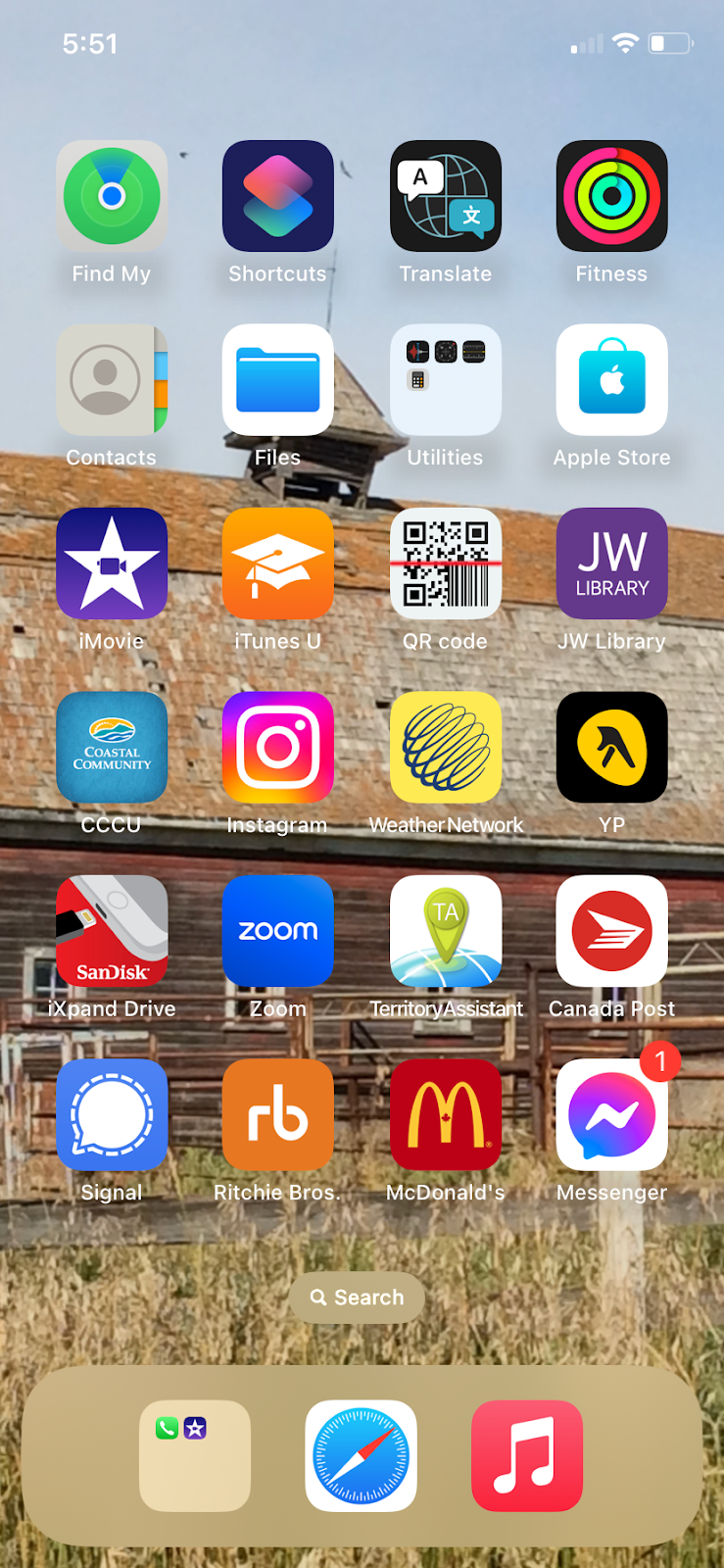This screenshot has height=1568, width=724.
Task: Open the Music app in the dock
Action: [528, 1456]
